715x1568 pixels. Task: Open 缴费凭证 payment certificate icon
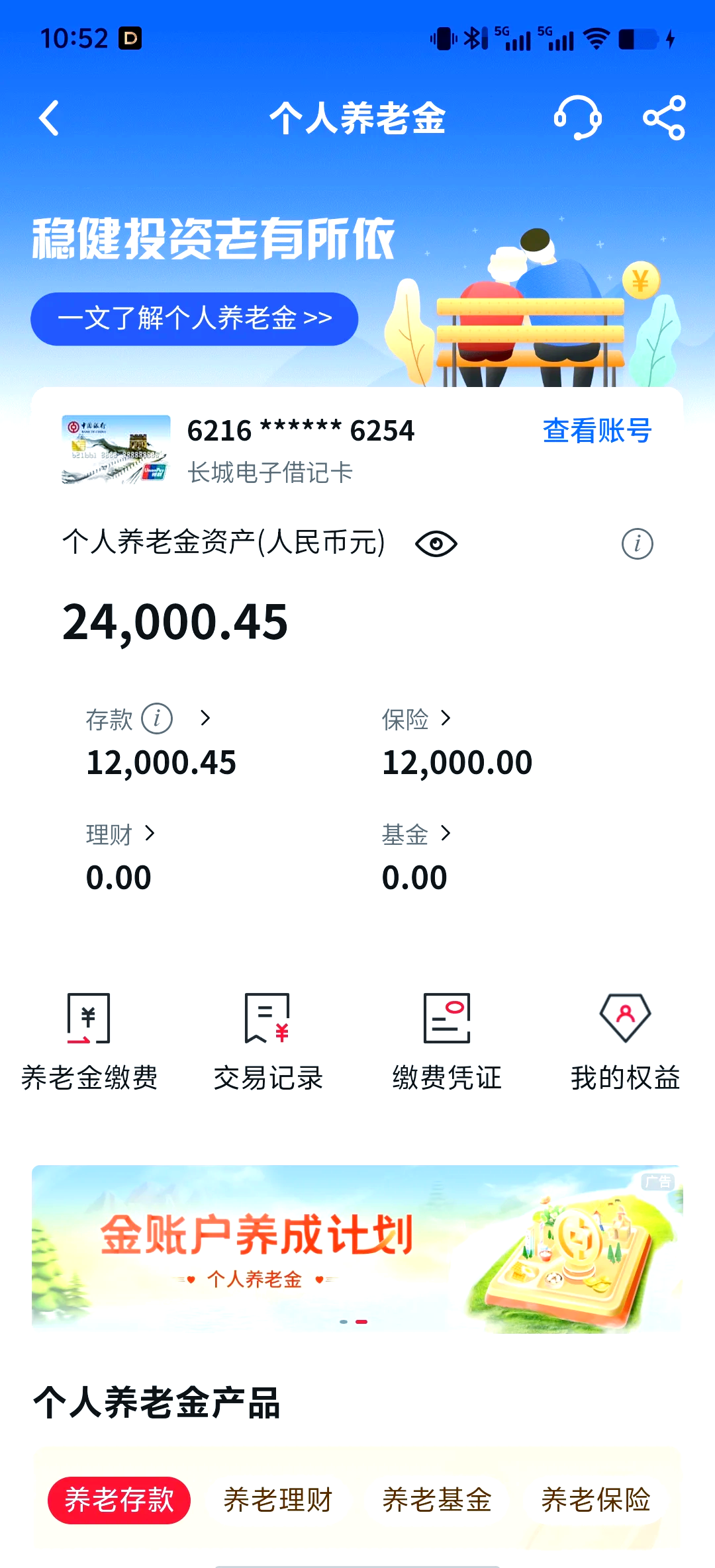point(446,1039)
